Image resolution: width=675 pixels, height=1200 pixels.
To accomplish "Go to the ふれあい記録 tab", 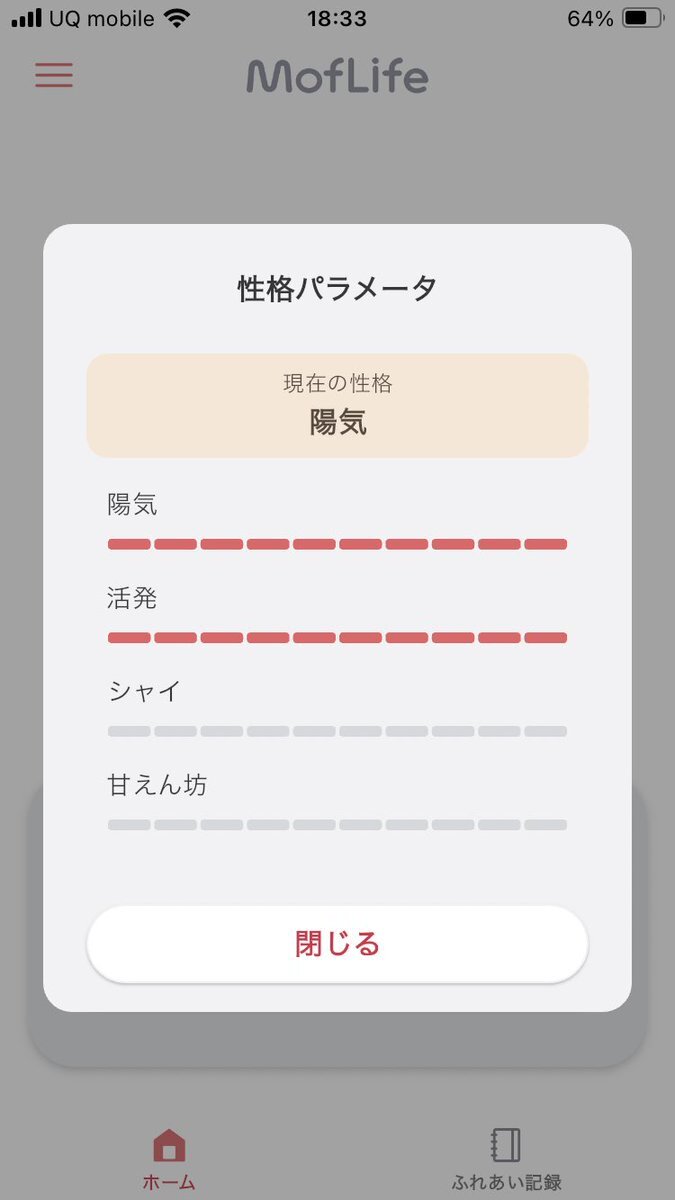I will point(507,1159).
